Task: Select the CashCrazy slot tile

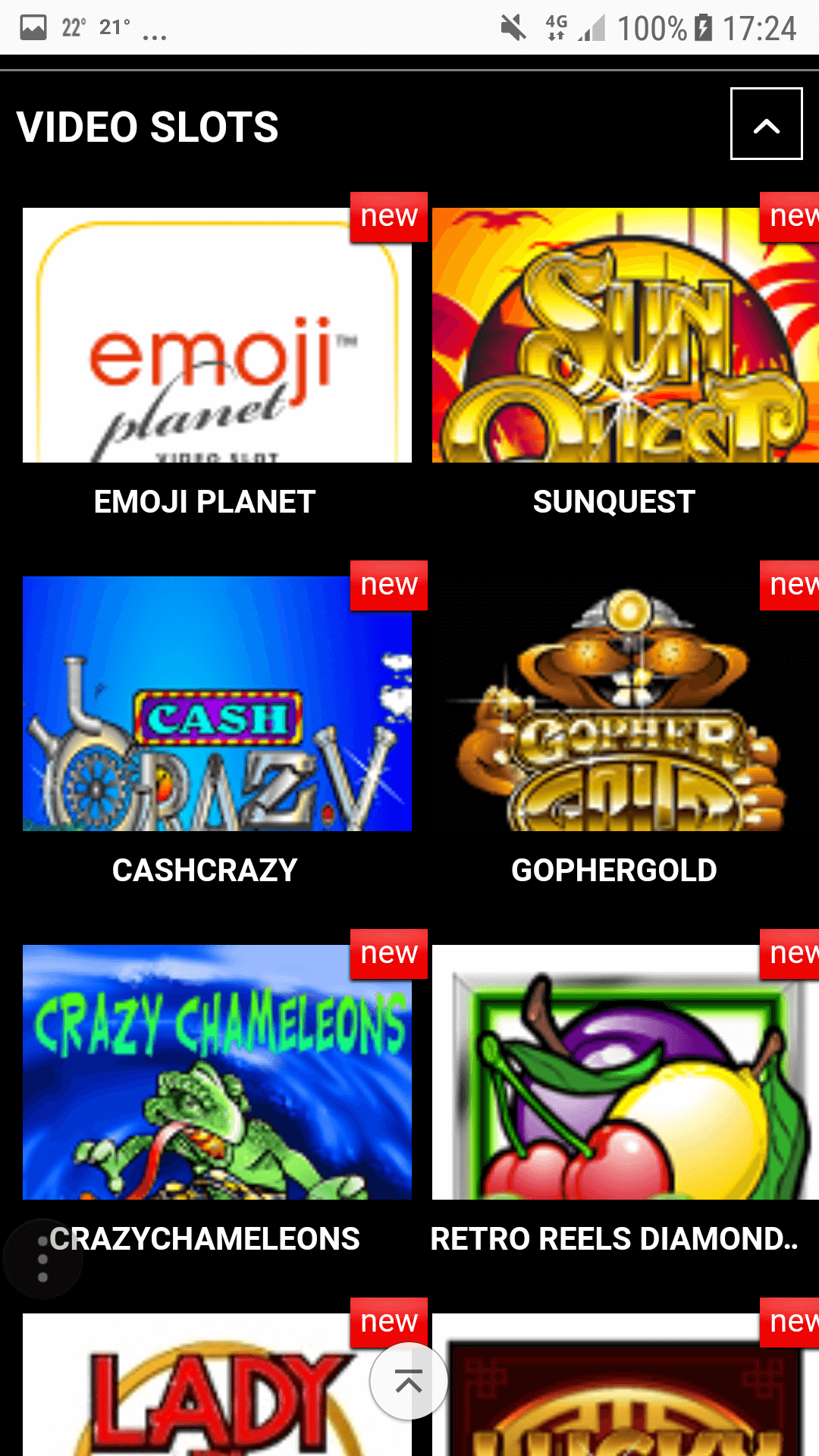Action: [x=217, y=704]
